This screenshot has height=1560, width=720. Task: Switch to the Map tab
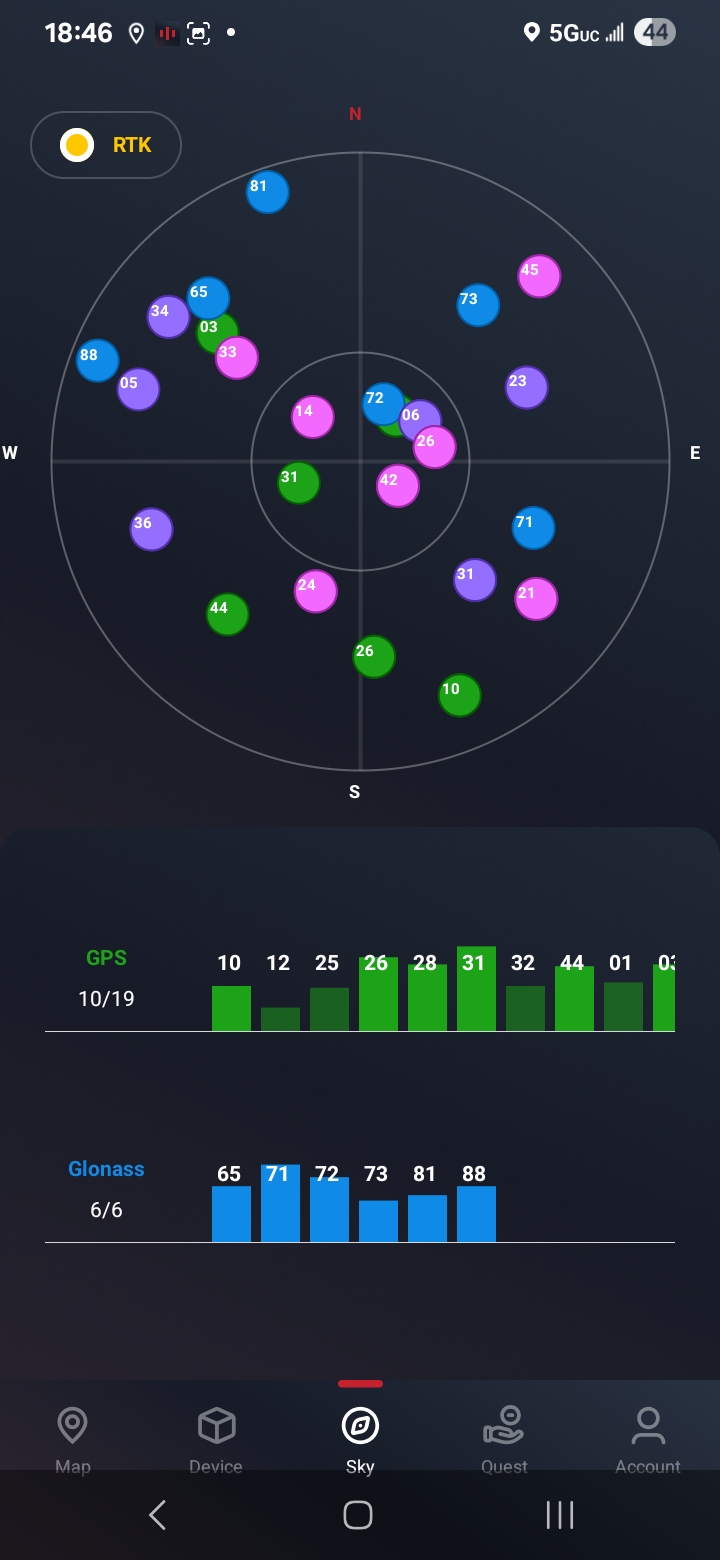click(x=72, y=1440)
